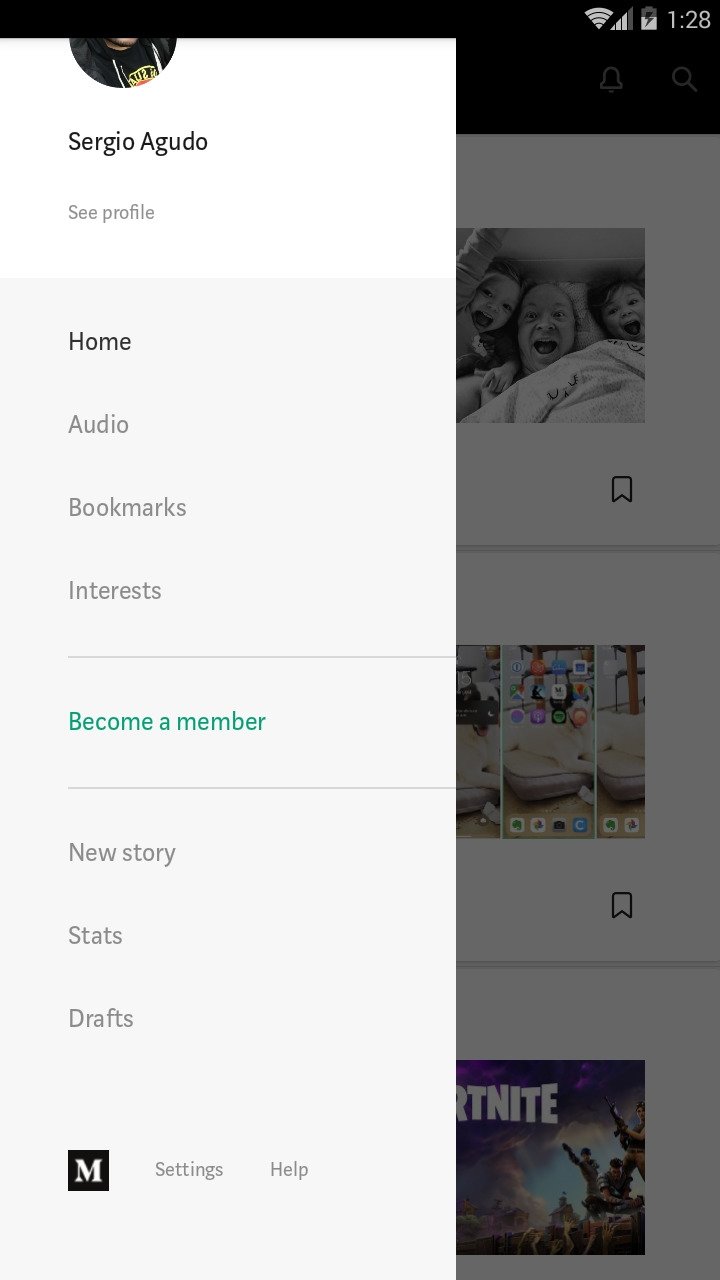Image resolution: width=720 pixels, height=1280 pixels.
Task: Open See profile link
Action: coord(111,212)
